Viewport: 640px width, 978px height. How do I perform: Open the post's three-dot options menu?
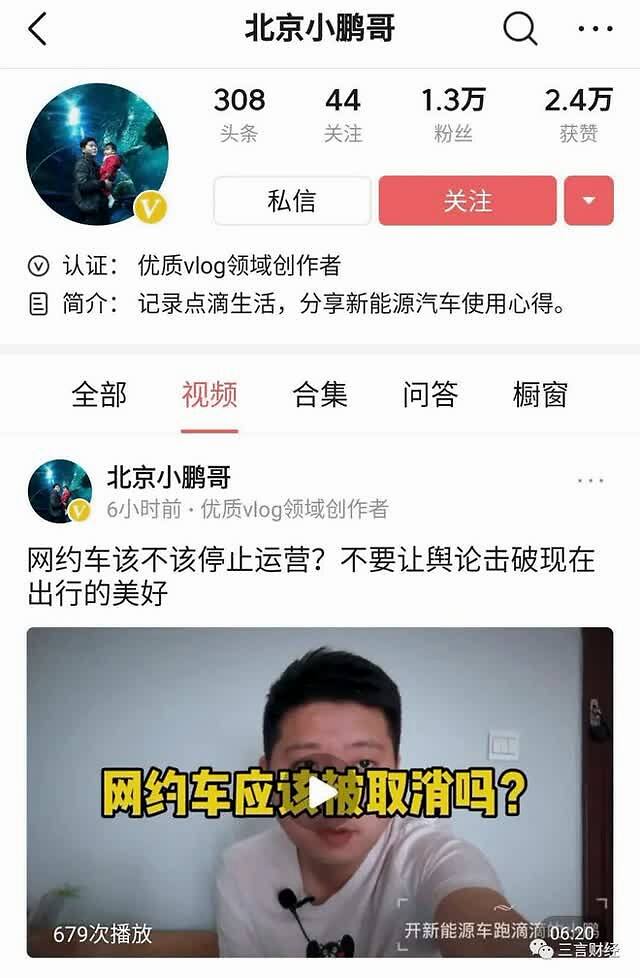[x=590, y=481]
